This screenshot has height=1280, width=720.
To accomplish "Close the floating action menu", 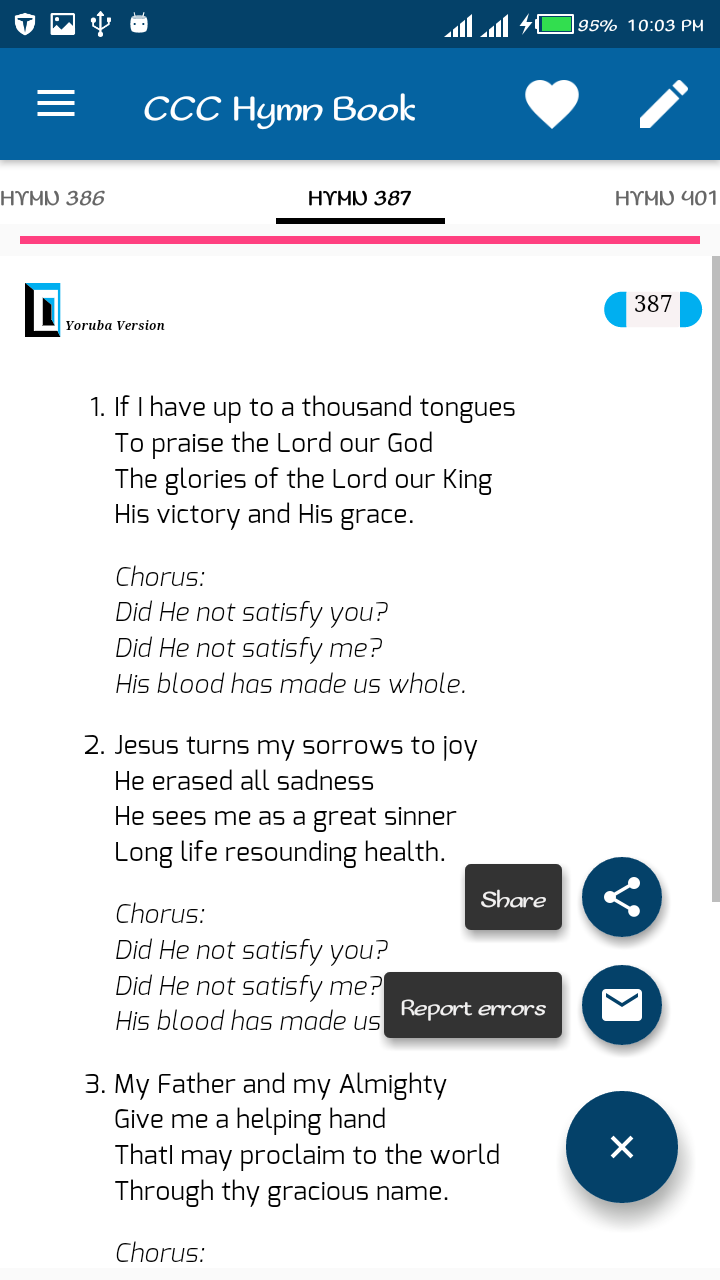I will click(622, 1147).
